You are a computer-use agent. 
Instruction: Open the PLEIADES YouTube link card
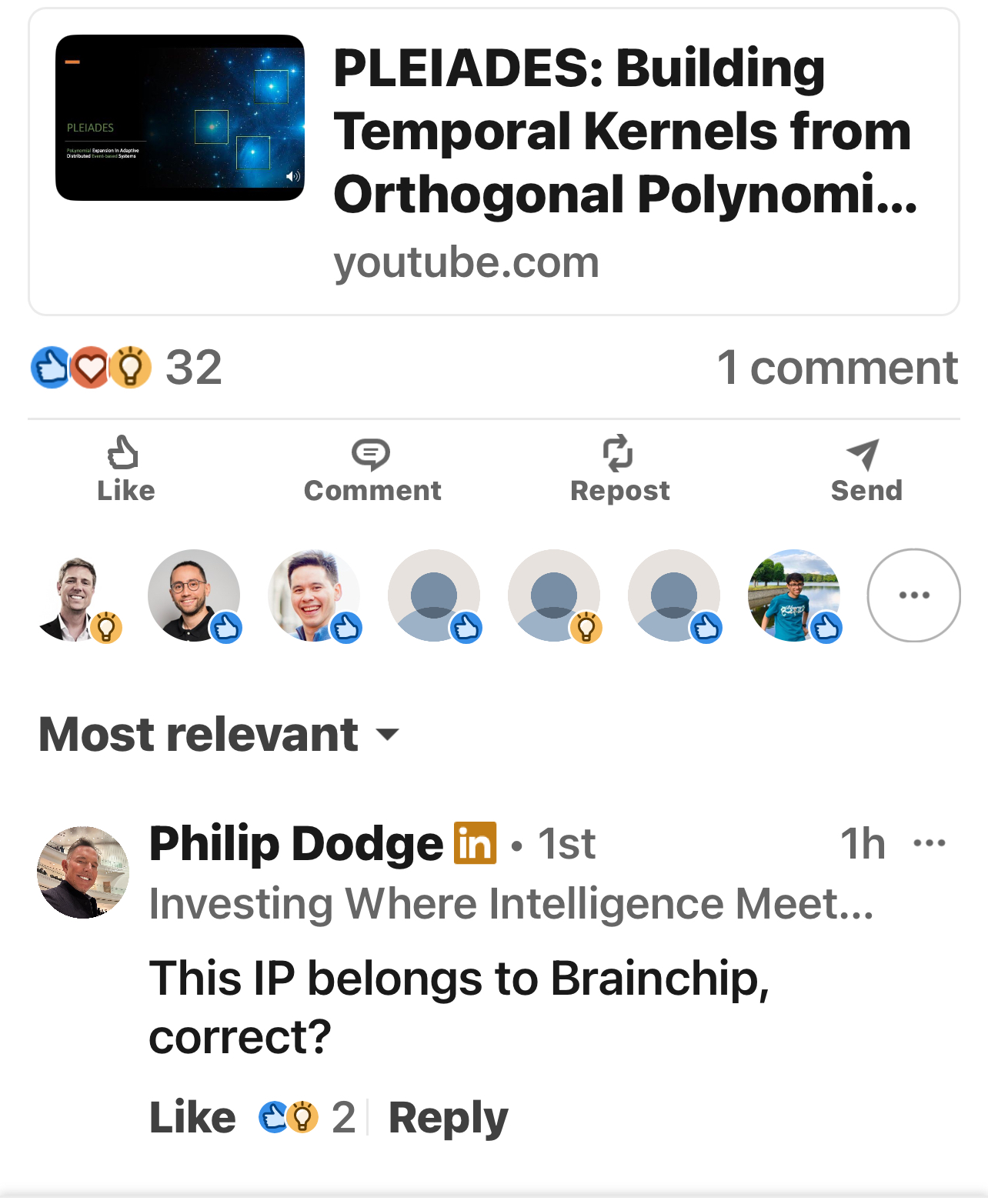coord(492,162)
